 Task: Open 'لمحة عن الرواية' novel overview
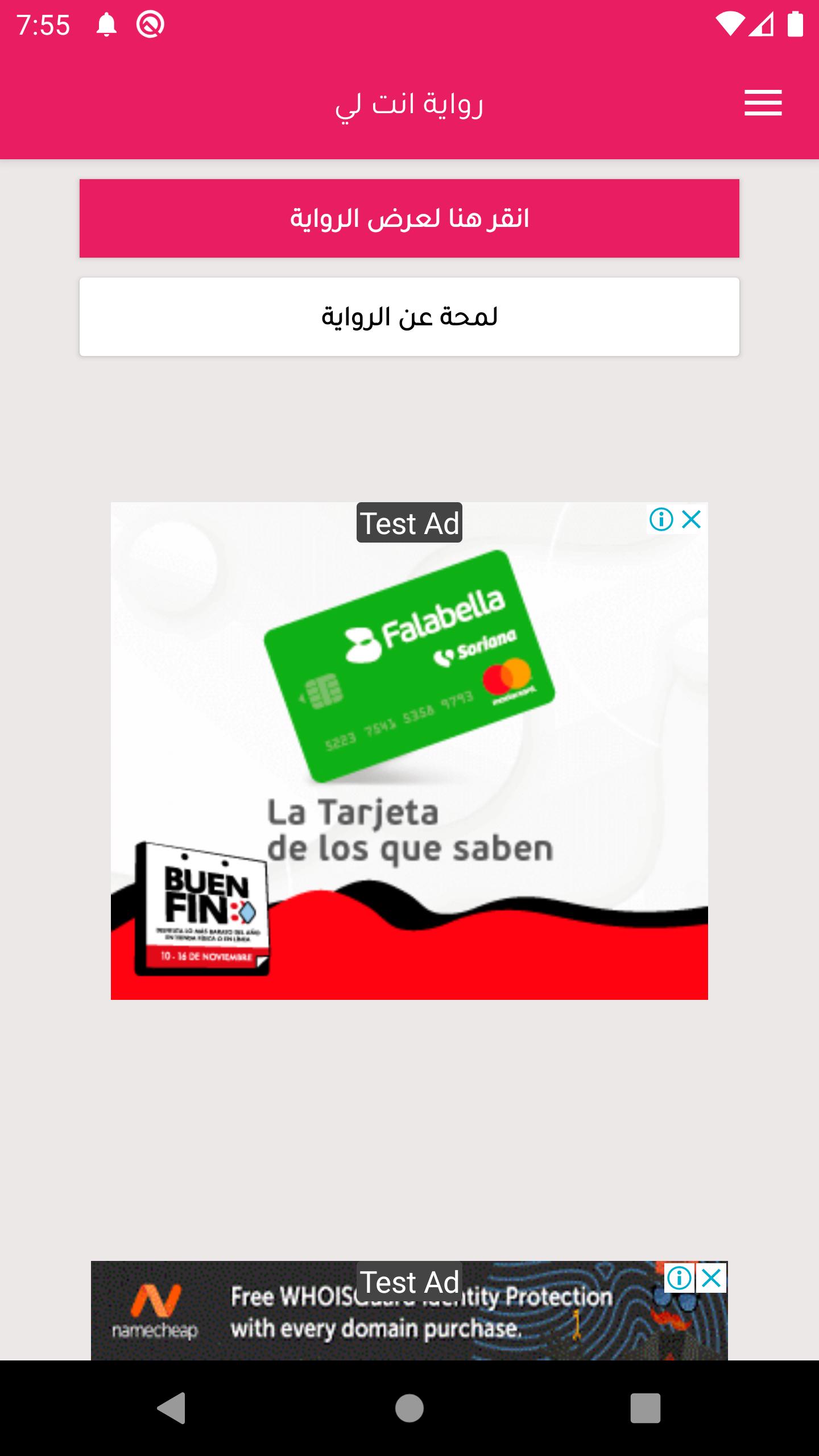coord(409,317)
